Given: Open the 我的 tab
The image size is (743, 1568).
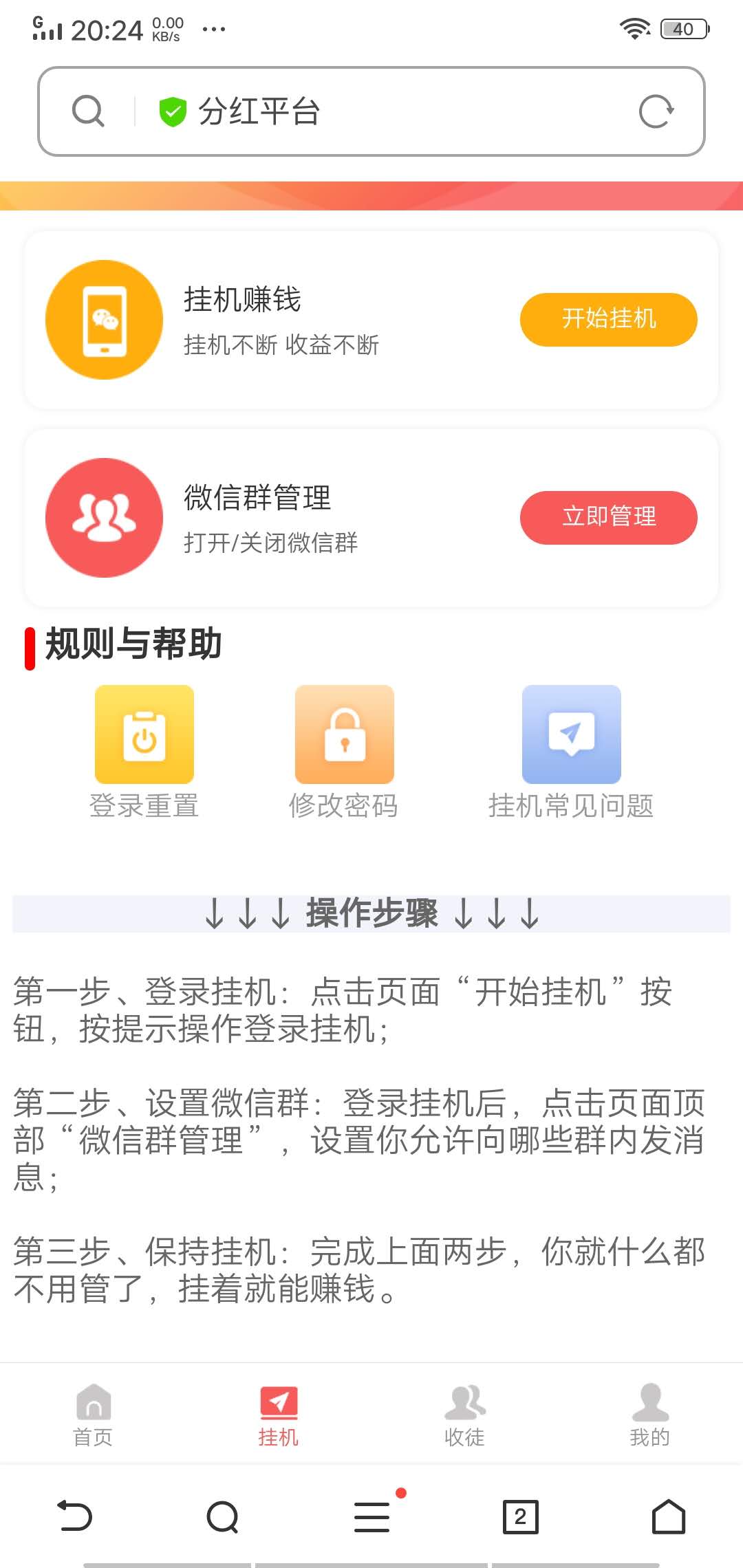Looking at the screenshot, I should (650, 1413).
